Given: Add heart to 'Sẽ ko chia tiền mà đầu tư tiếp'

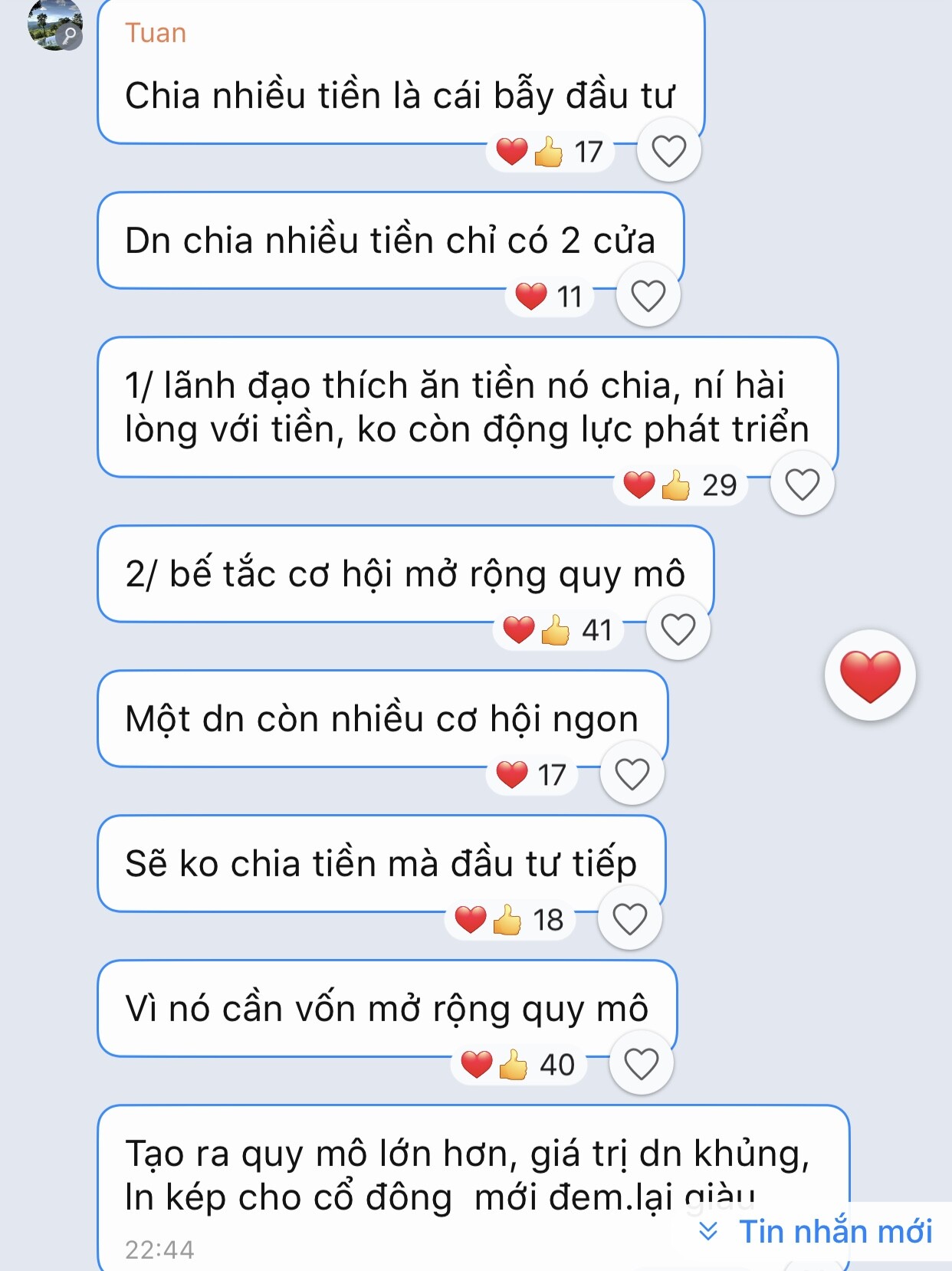Looking at the screenshot, I should tap(629, 918).
